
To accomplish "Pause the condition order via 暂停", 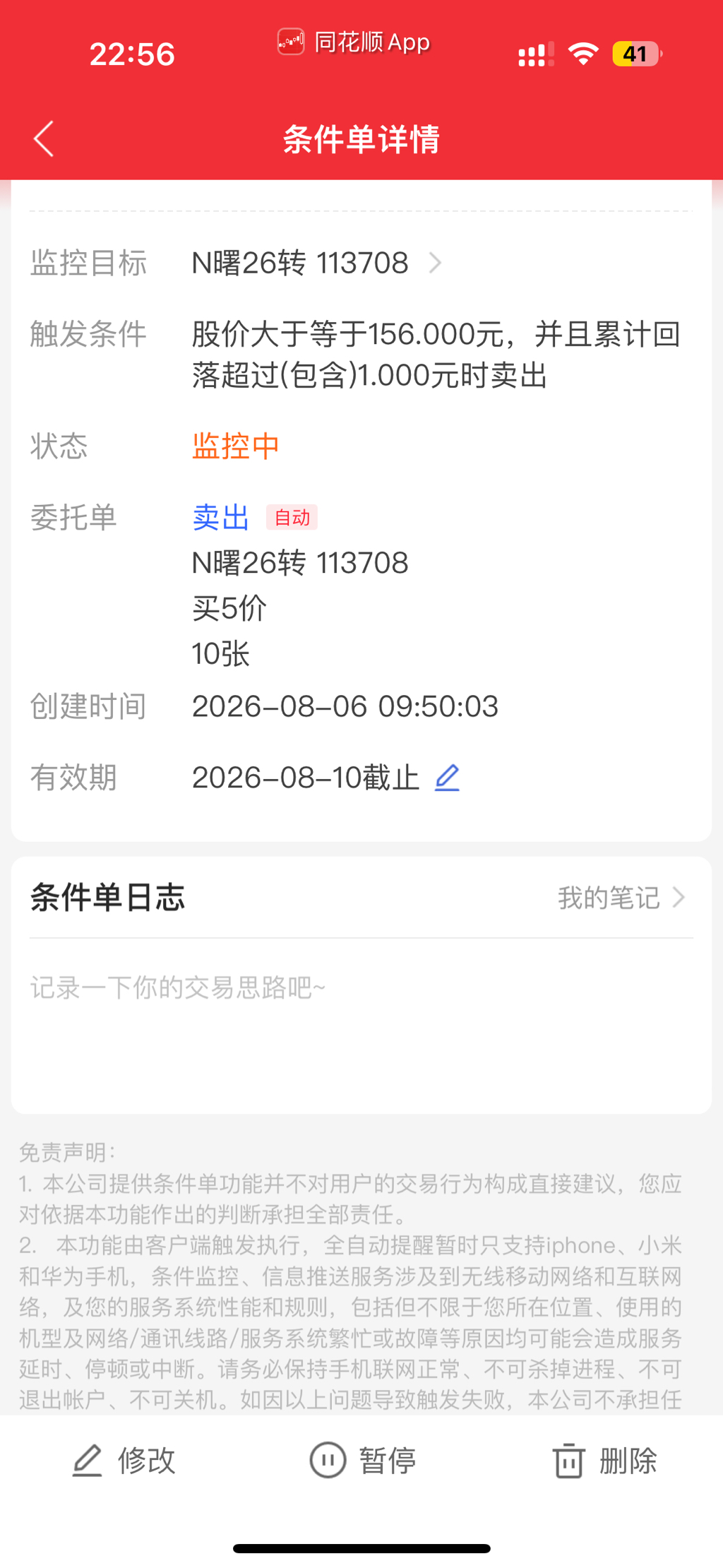I will pyautogui.click(x=363, y=1460).
